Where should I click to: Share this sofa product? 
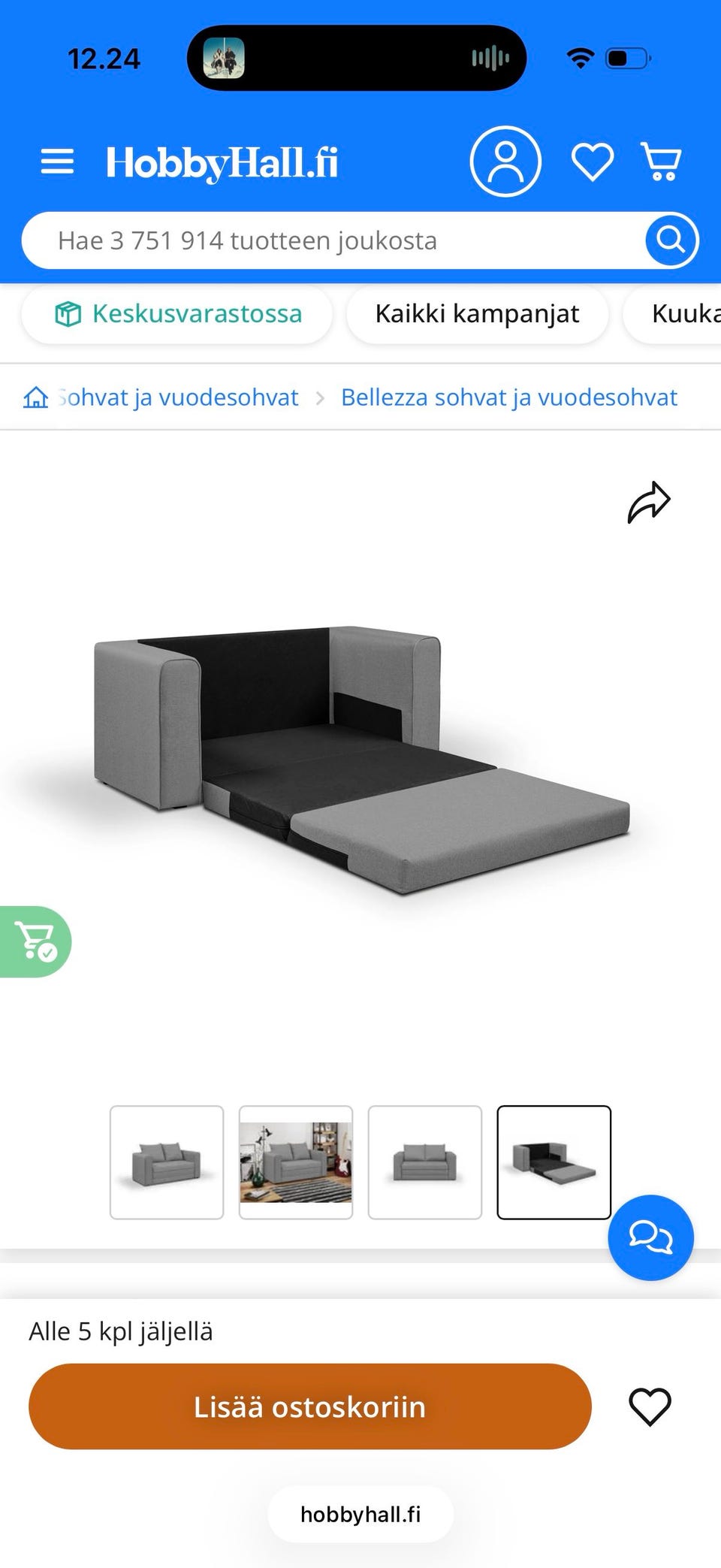click(649, 502)
